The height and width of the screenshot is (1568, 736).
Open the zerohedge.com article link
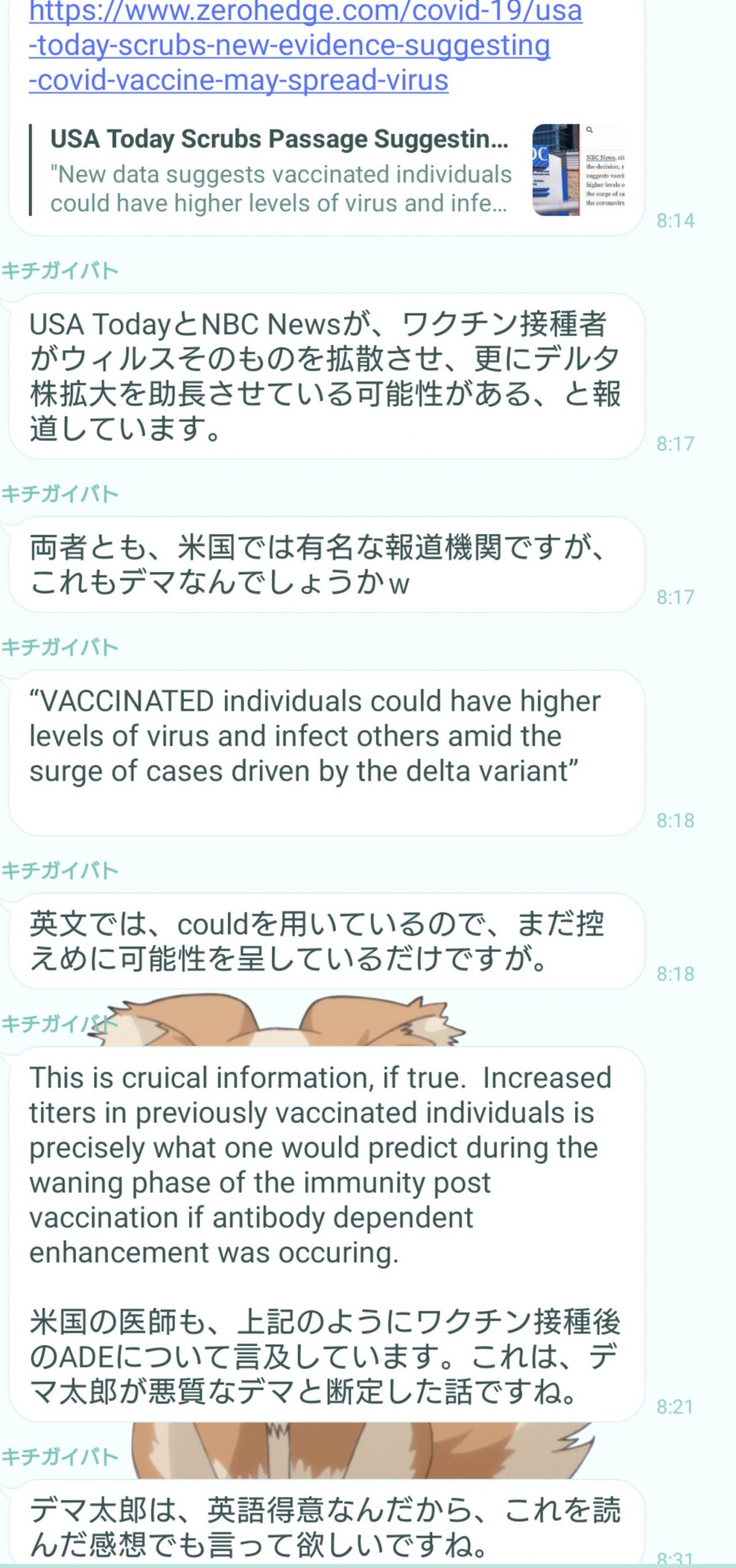click(289, 45)
